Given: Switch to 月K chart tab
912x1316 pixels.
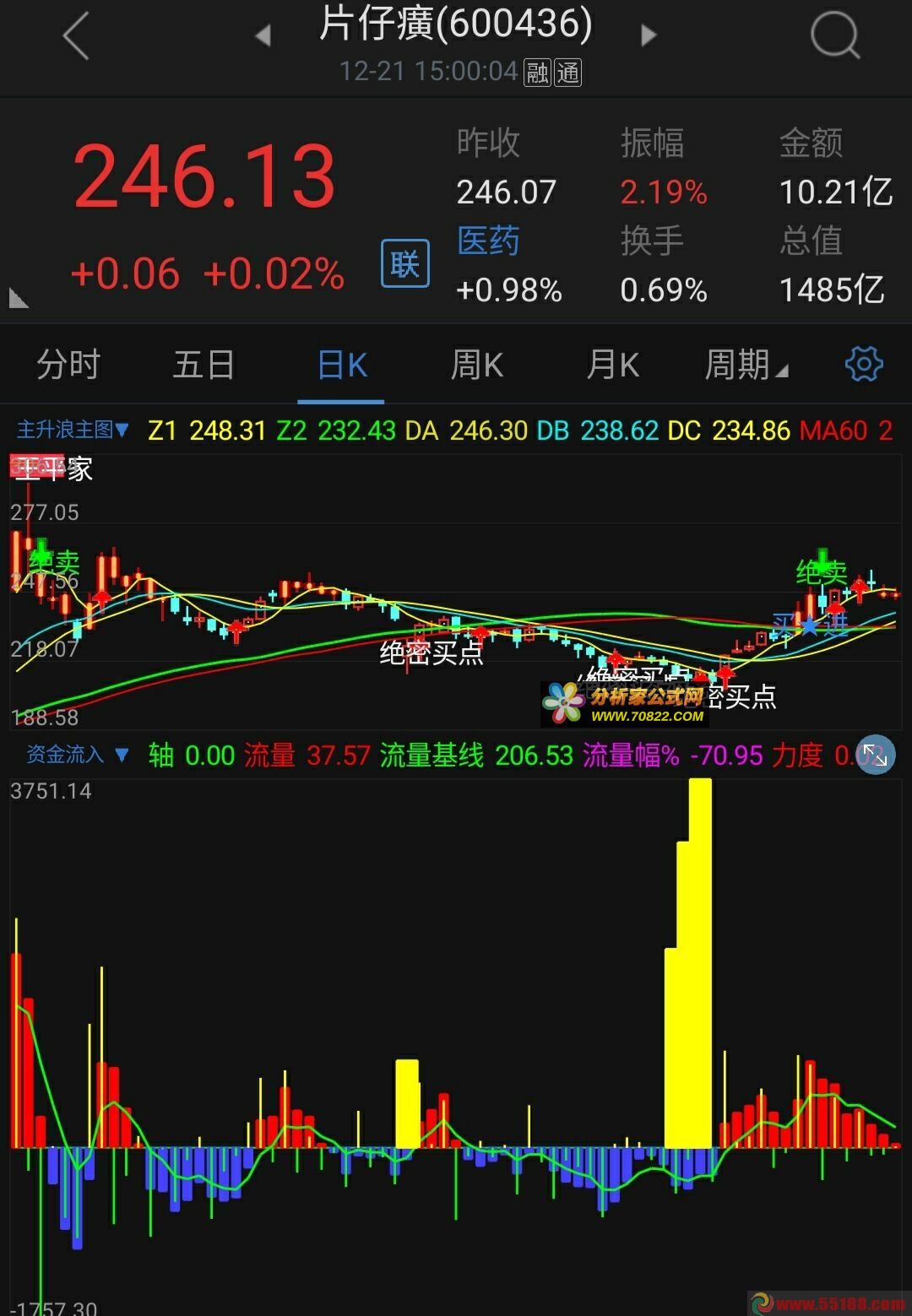Looking at the screenshot, I should click(x=612, y=366).
